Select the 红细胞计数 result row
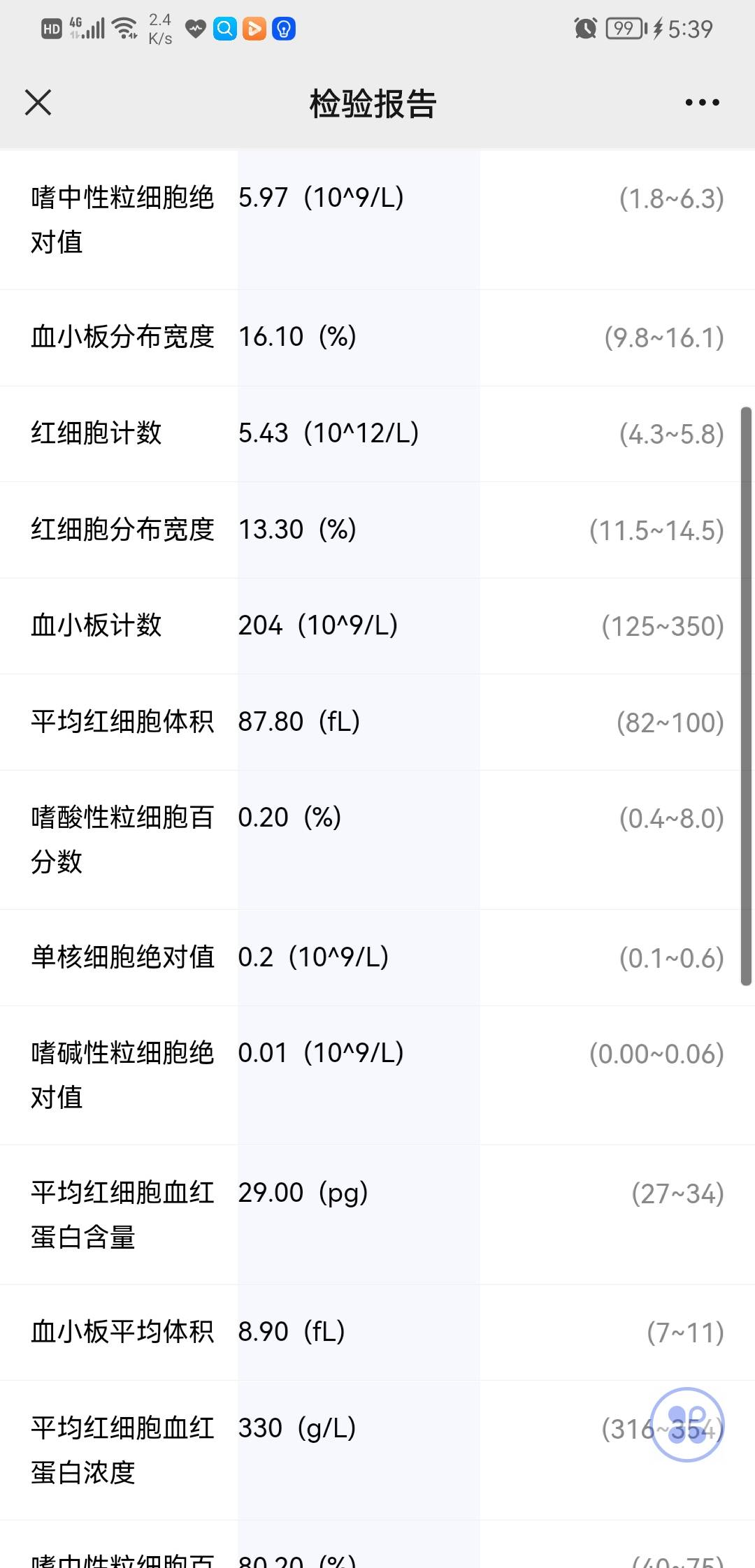The image size is (755, 1568). [x=377, y=433]
